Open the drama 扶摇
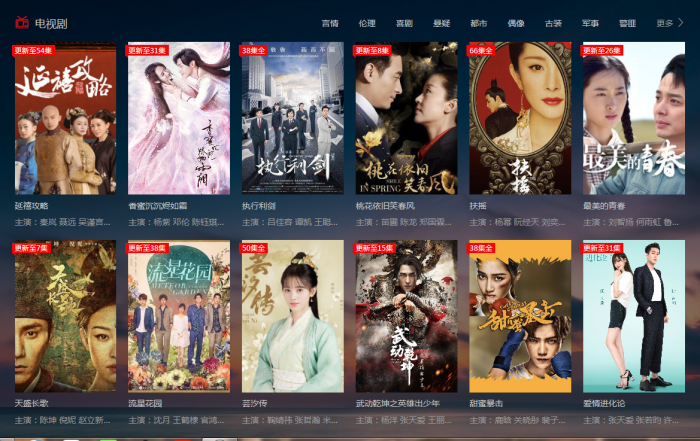 point(521,118)
